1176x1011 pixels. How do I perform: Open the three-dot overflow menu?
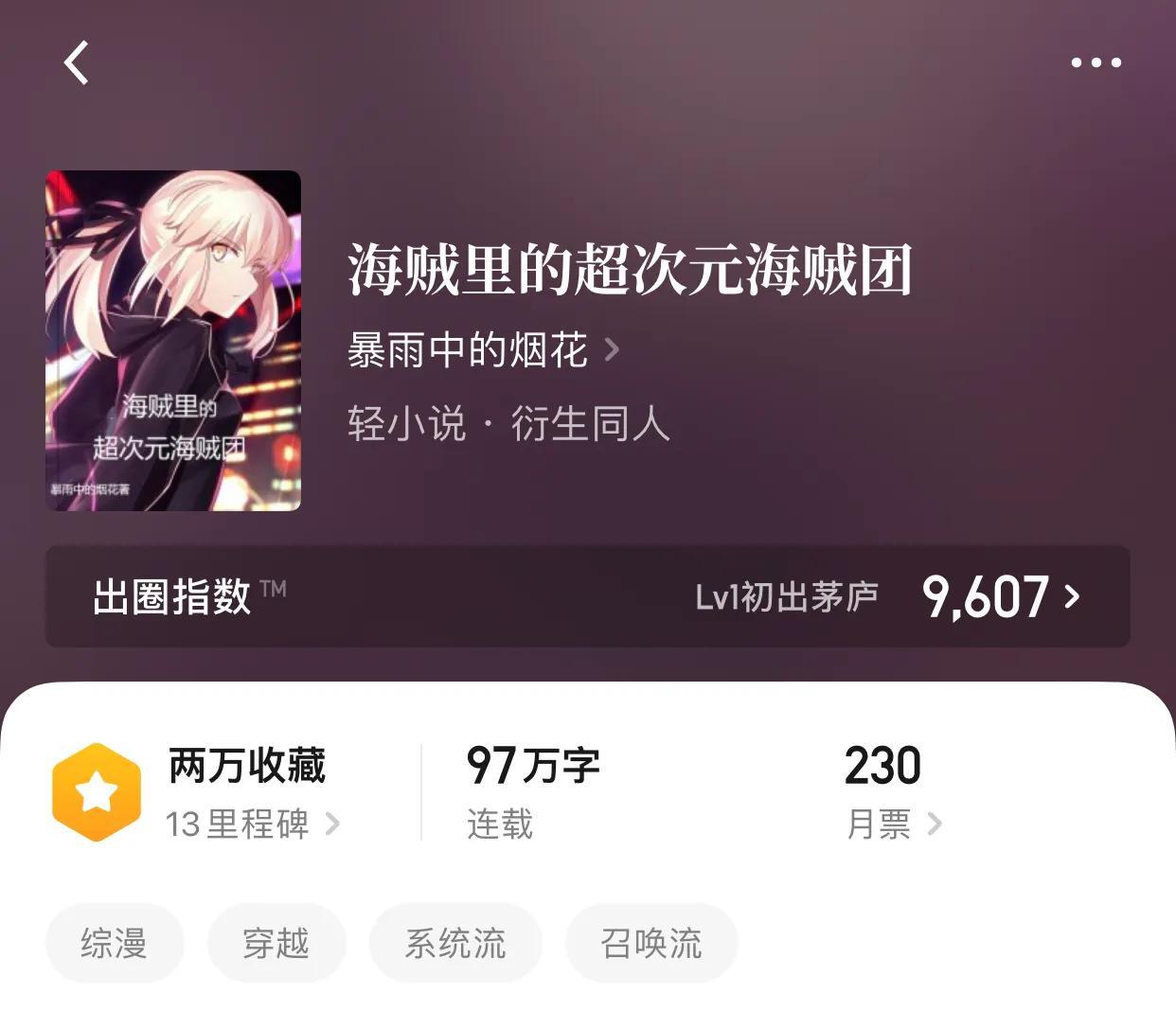point(1096,63)
